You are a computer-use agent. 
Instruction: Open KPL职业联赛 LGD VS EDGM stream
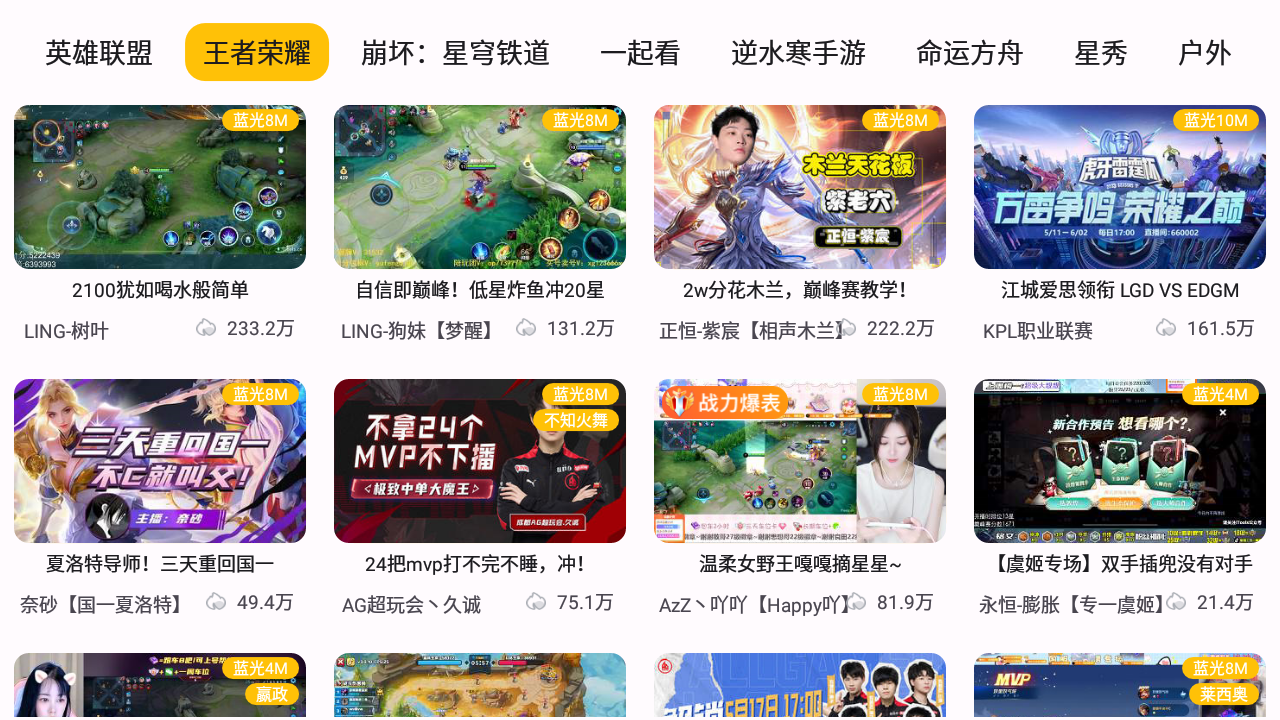click(x=1120, y=187)
